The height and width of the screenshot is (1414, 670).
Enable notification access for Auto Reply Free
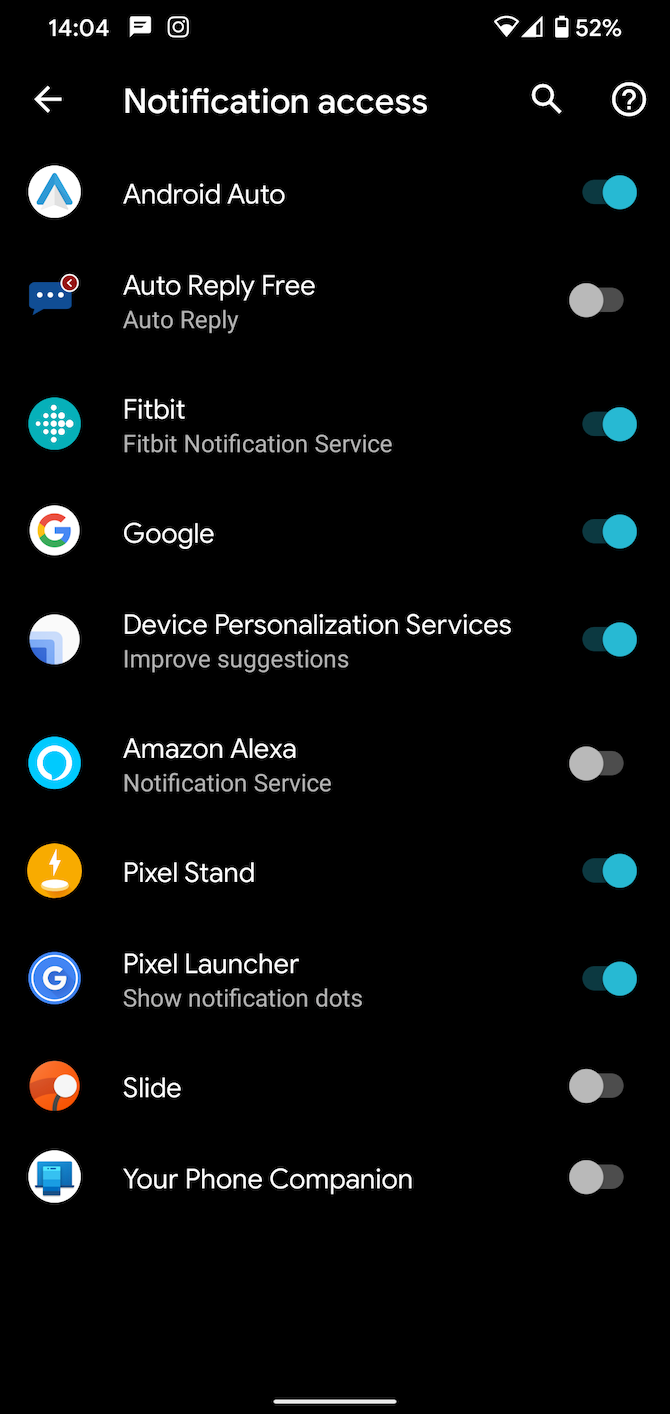coord(597,300)
